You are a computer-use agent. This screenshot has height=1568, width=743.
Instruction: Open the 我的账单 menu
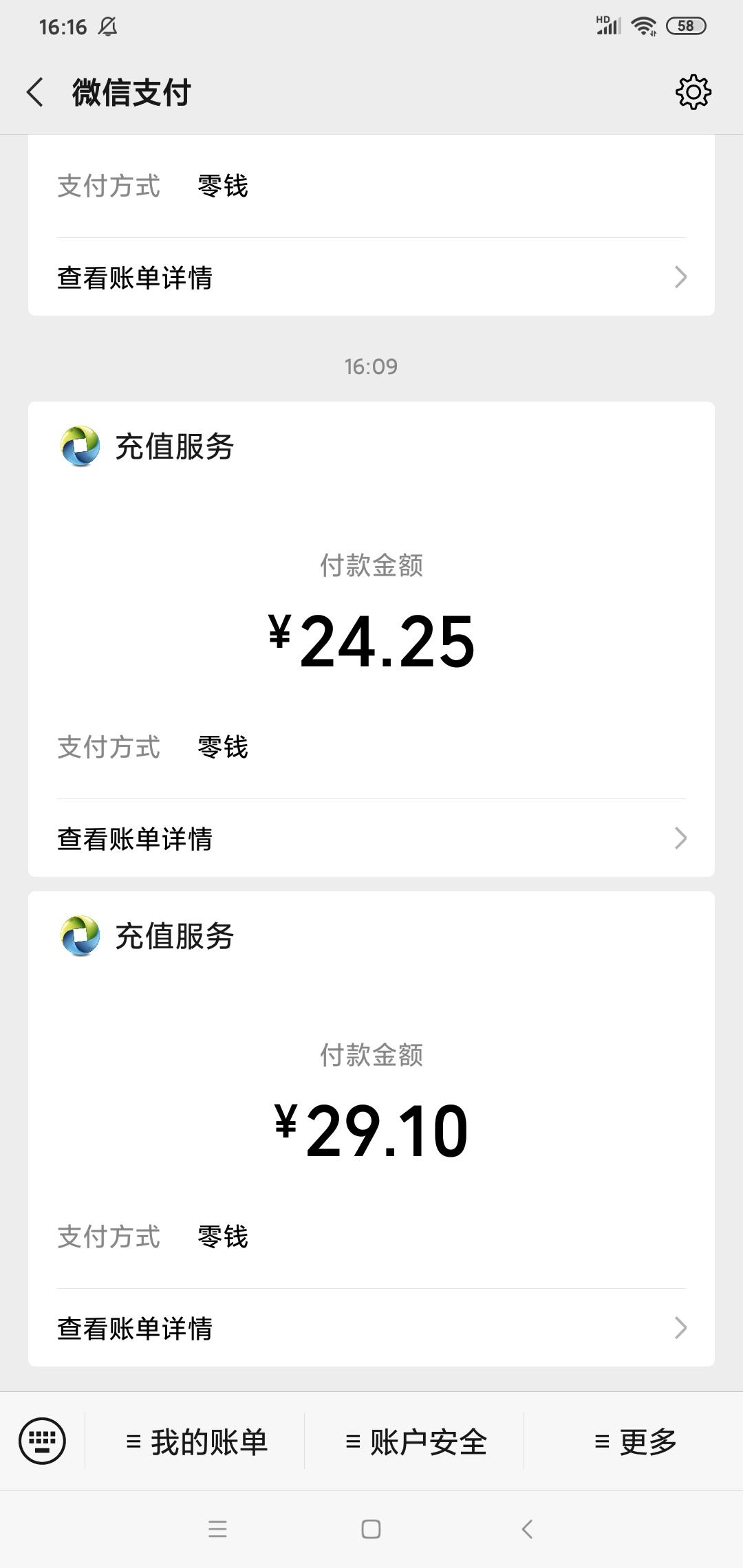(x=197, y=1441)
